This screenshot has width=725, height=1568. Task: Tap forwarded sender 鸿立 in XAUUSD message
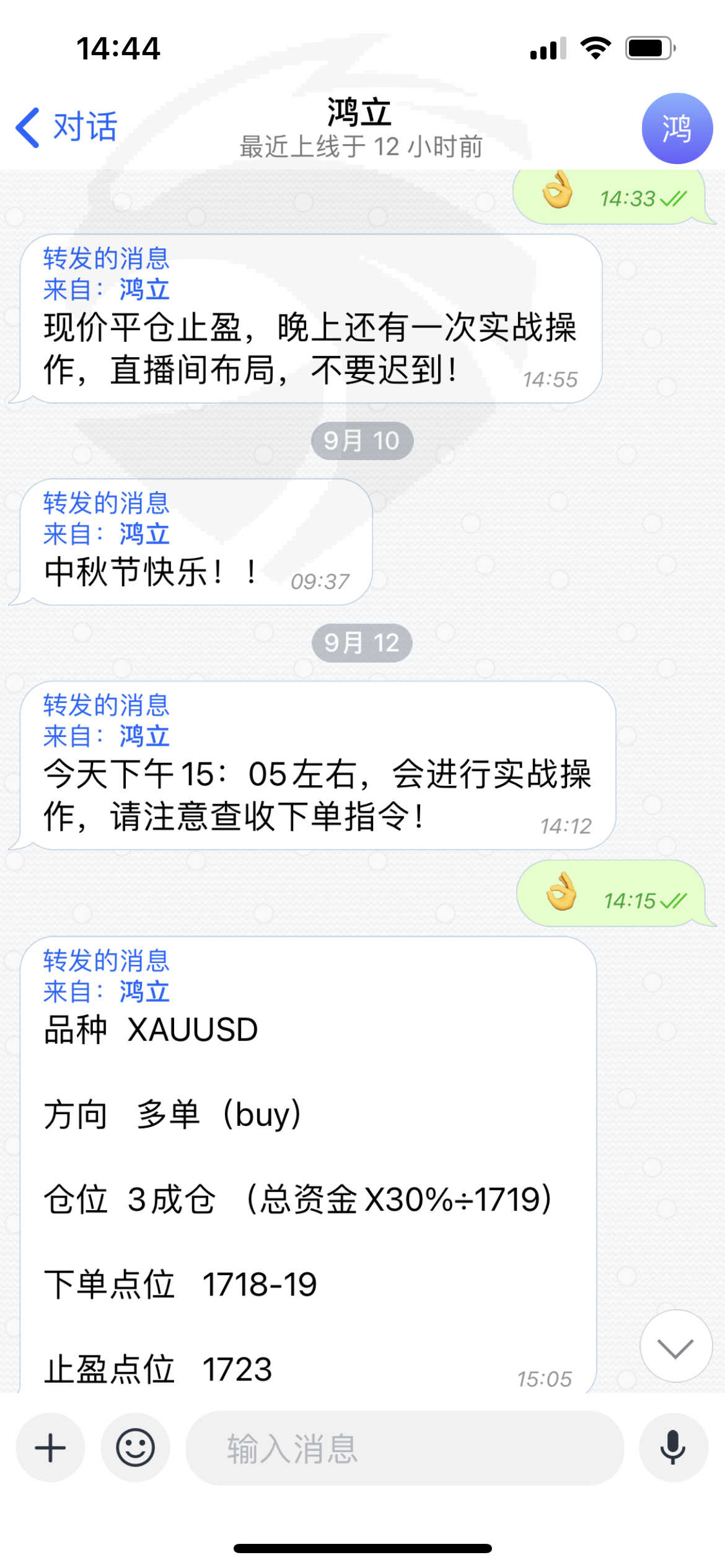tap(144, 991)
